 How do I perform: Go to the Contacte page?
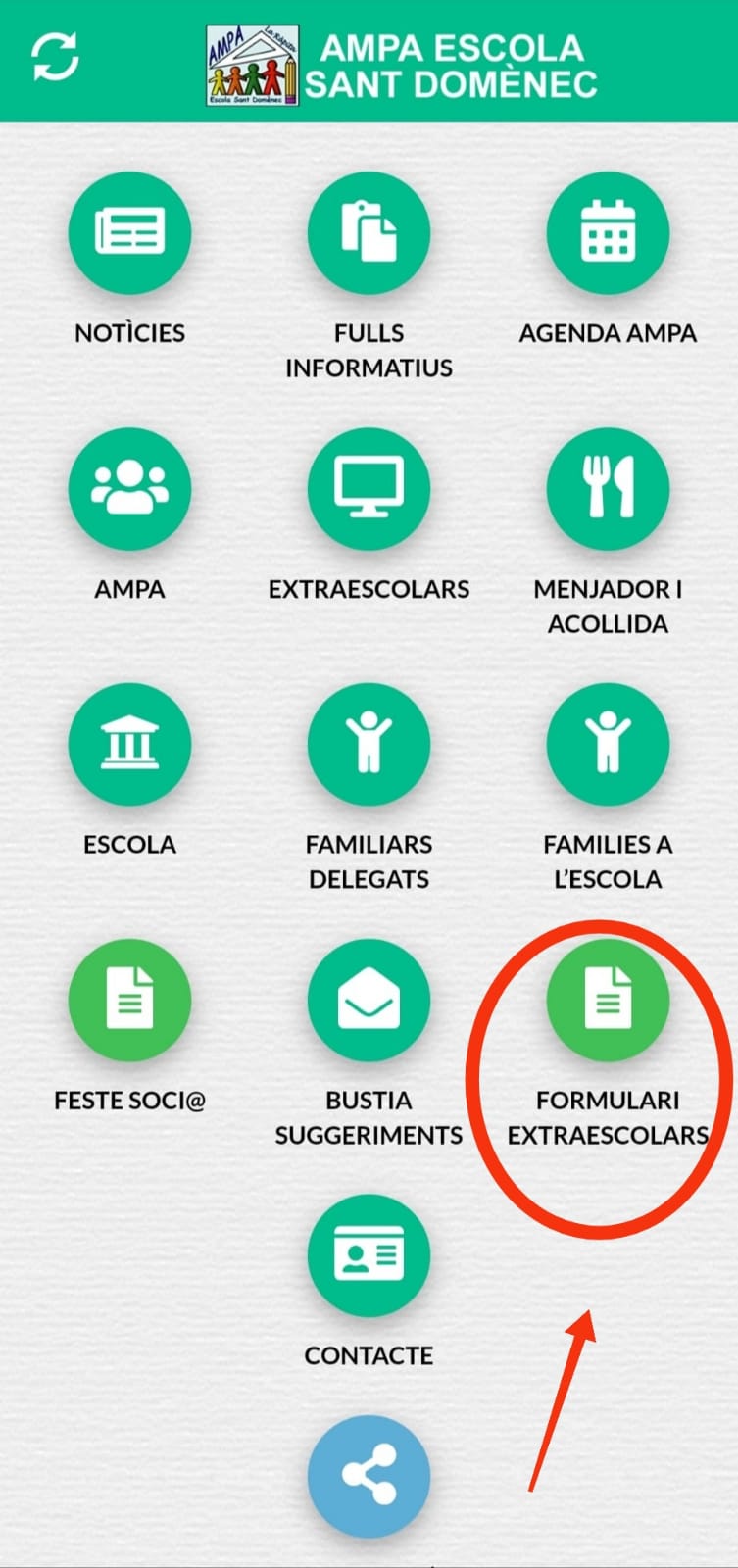pyautogui.click(x=369, y=1255)
